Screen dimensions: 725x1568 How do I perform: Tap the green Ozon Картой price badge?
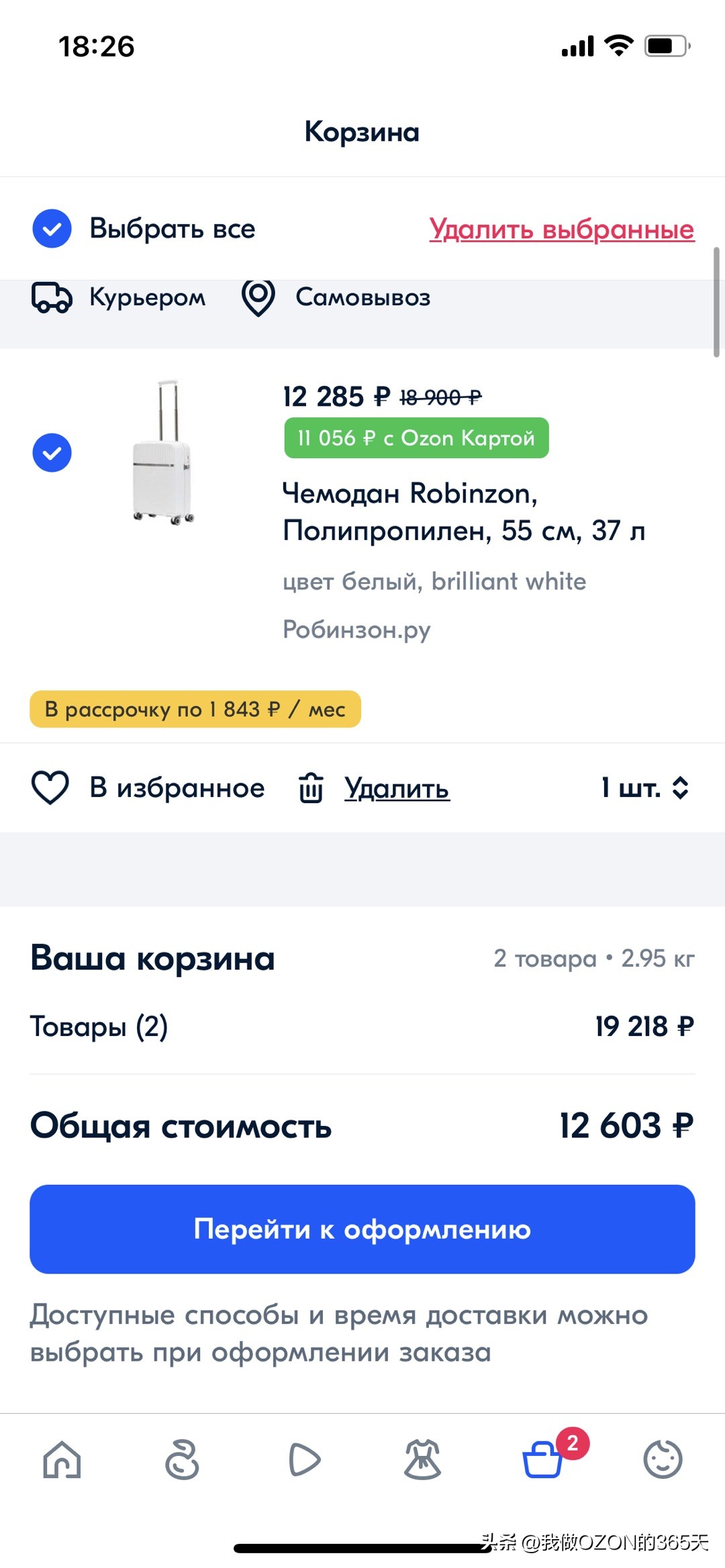tap(416, 437)
